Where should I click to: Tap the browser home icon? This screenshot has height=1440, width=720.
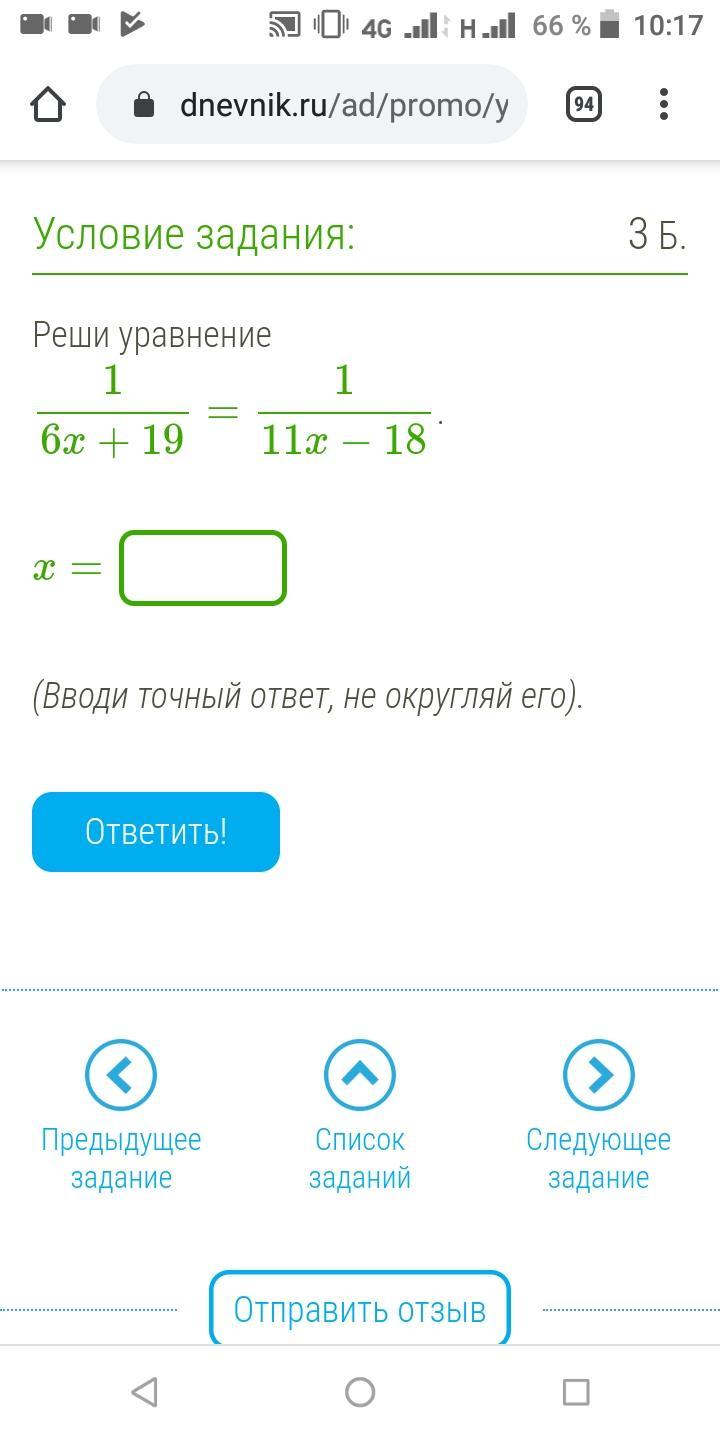point(48,105)
